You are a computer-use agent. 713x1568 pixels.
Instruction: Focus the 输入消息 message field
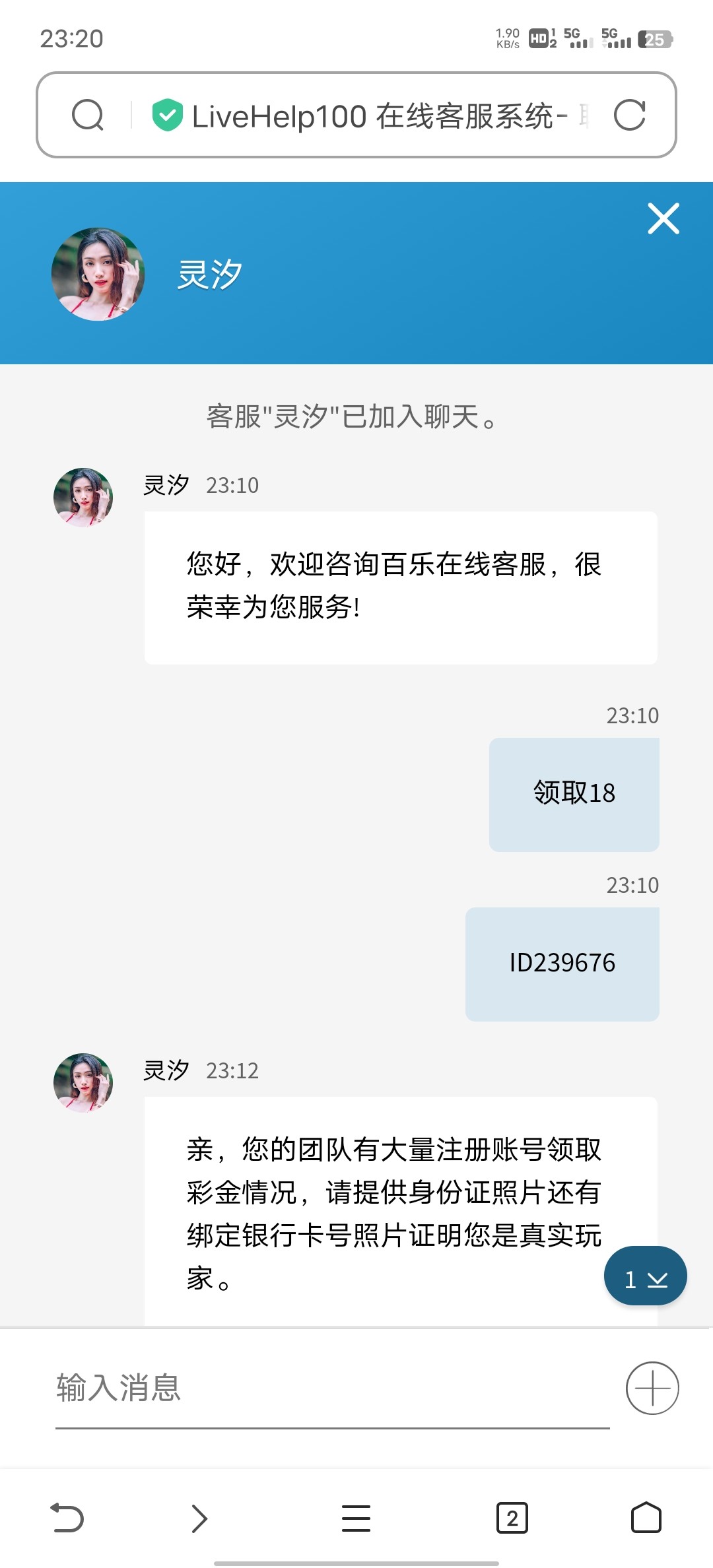coord(330,1387)
